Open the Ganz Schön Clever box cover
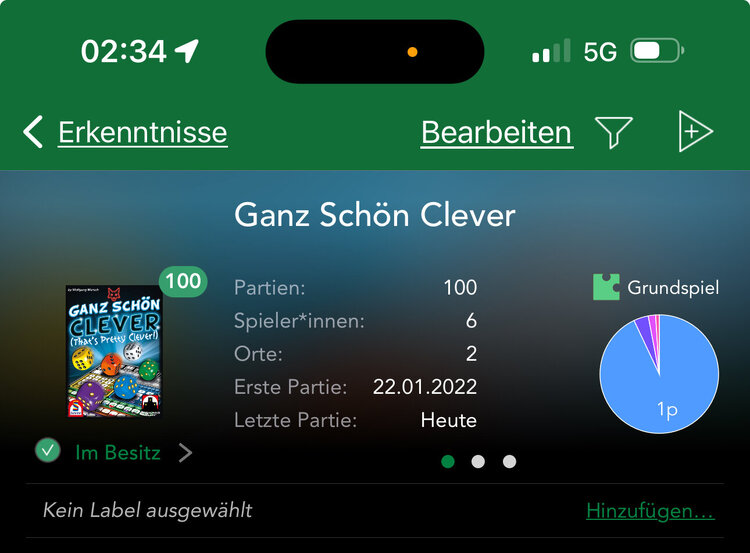Screen dimensions: 750x553 pos(113,351)
